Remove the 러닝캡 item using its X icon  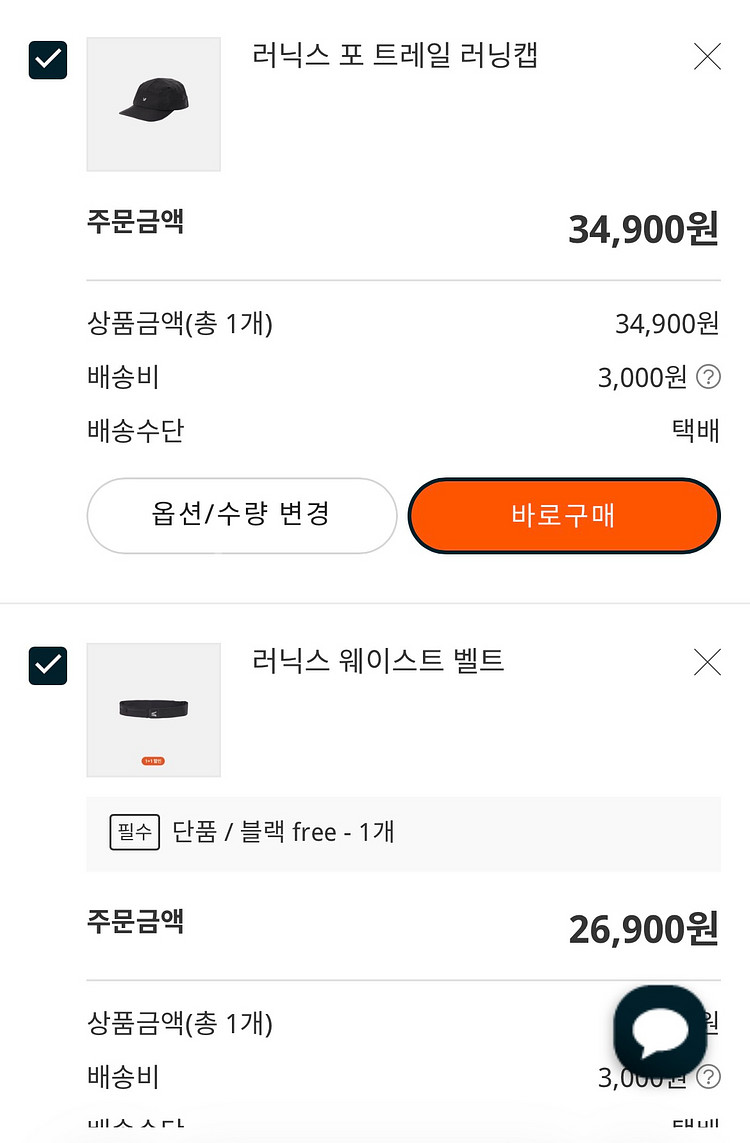point(707,57)
